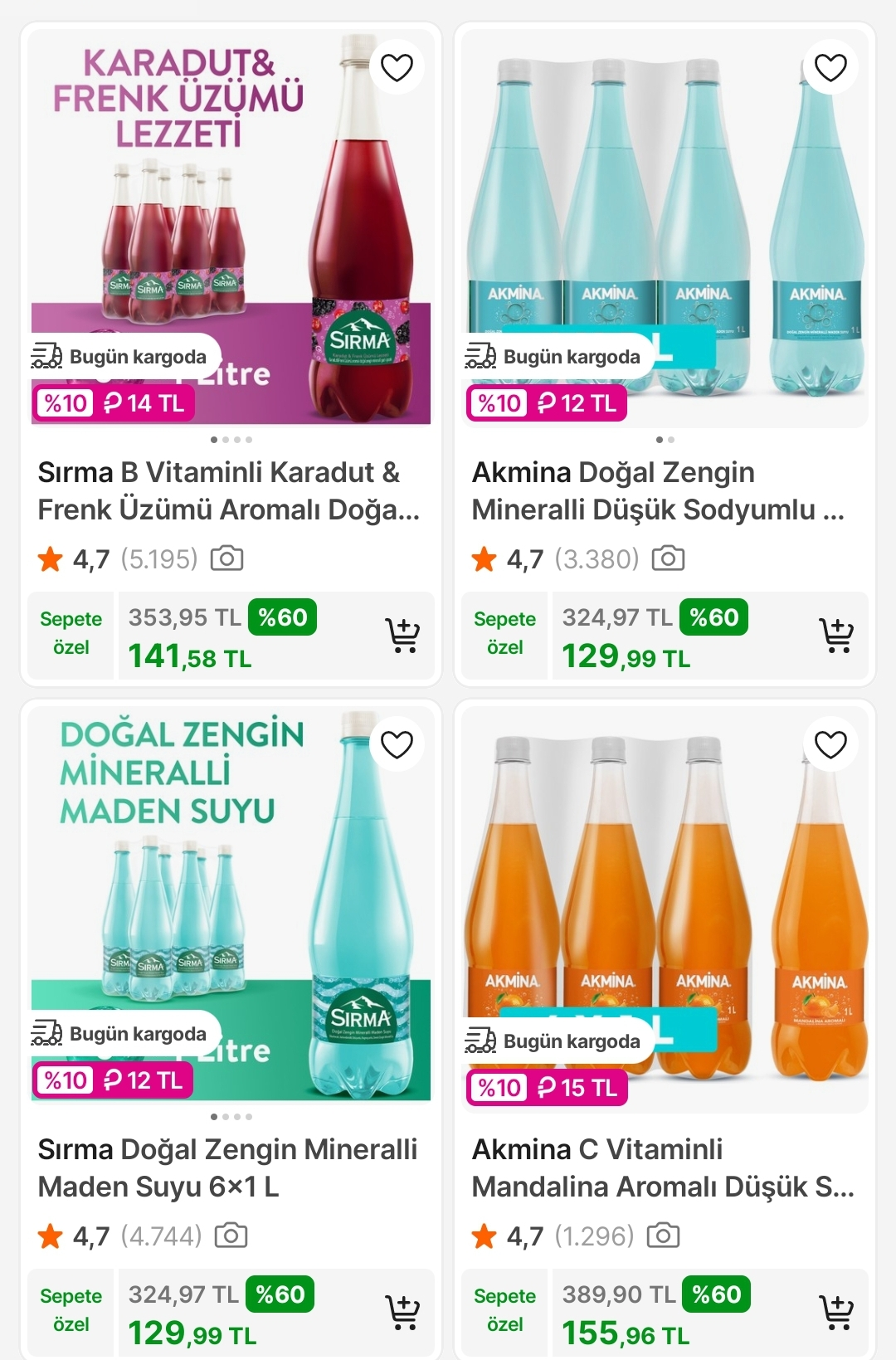Save Akmina C Vitaminli Mandalina to favorites
Viewport: 896px width, 1360px height.
click(x=830, y=744)
